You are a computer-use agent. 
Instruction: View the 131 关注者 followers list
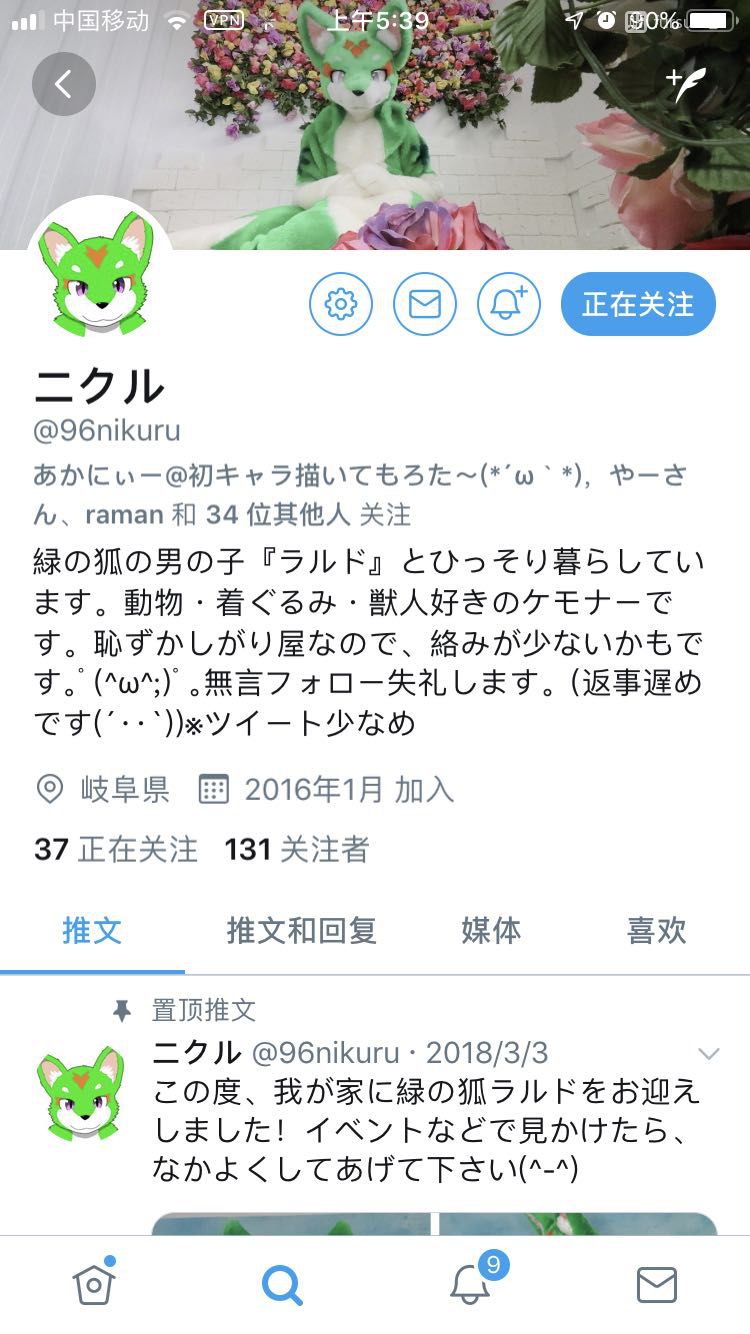(x=297, y=849)
